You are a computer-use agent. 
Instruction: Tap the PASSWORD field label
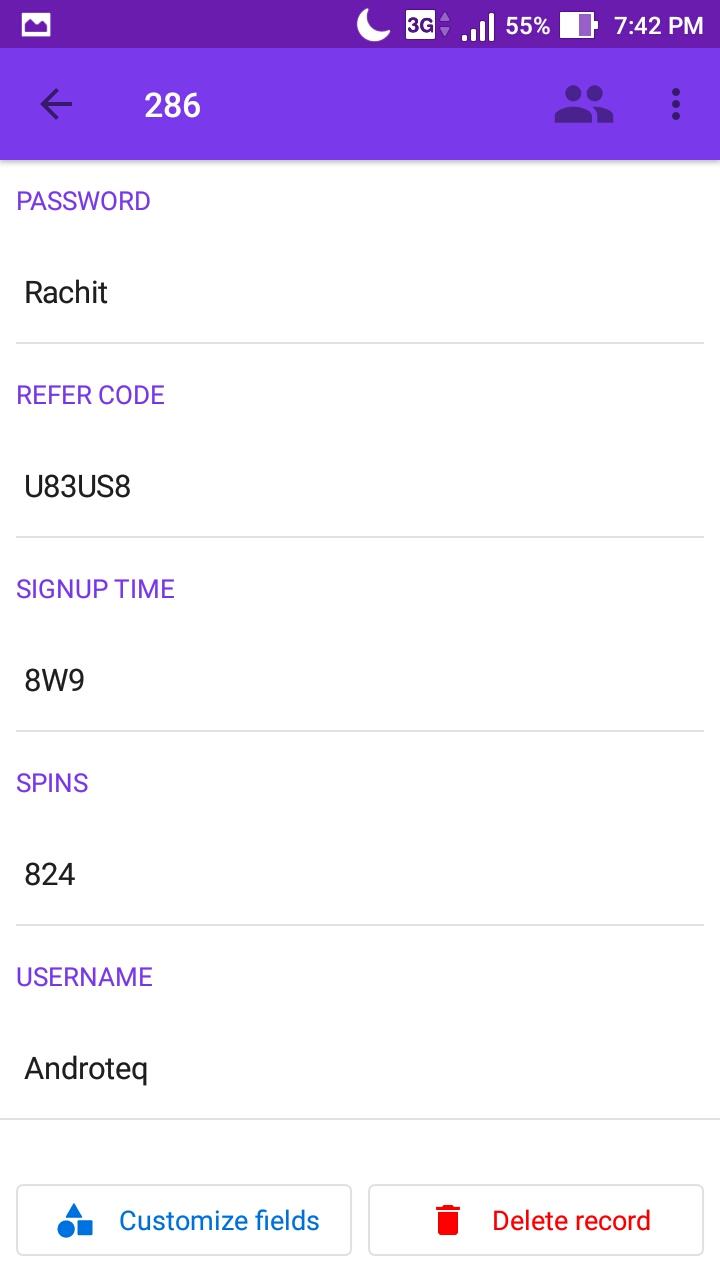point(83,200)
